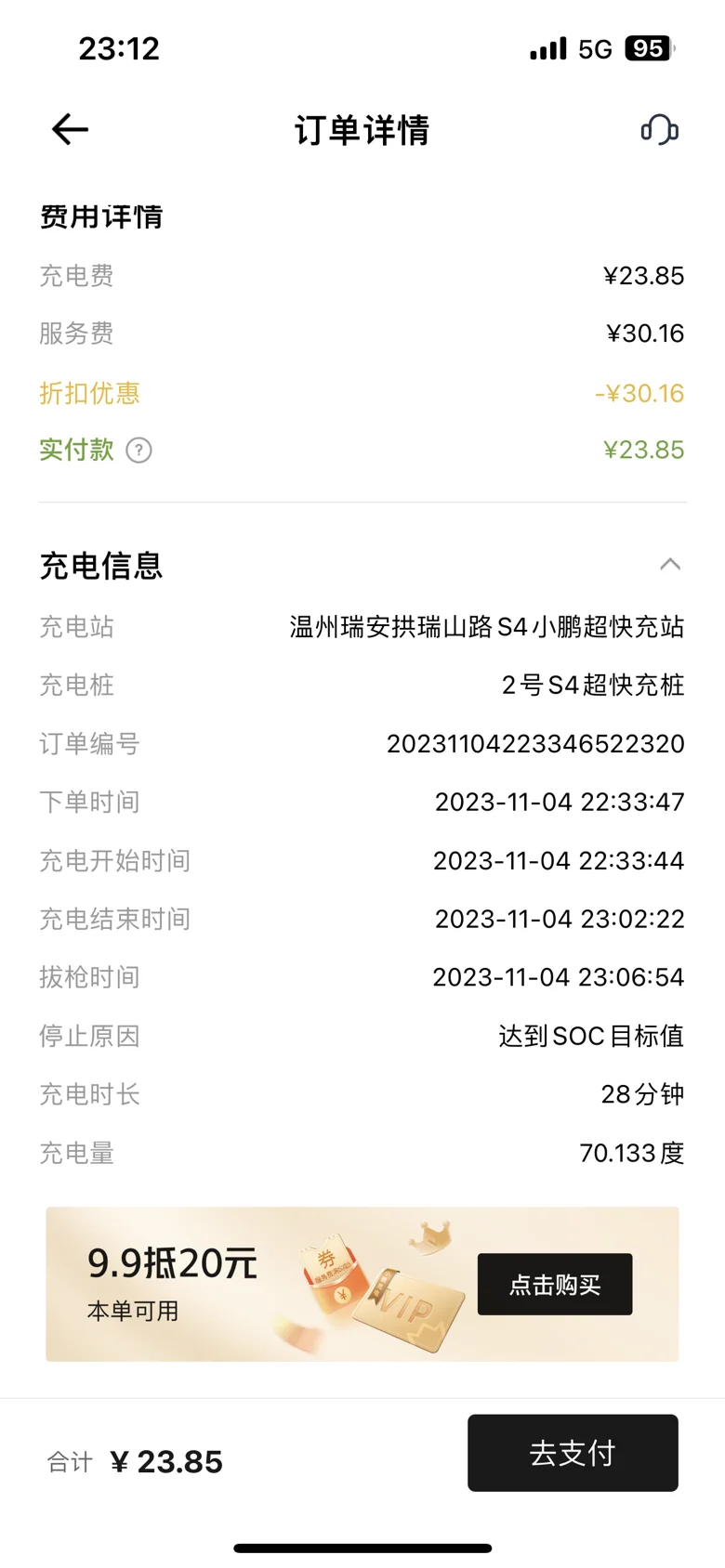Contact customer service via the headset icon
This screenshot has width=725, height=1568.
pos(660,130)
